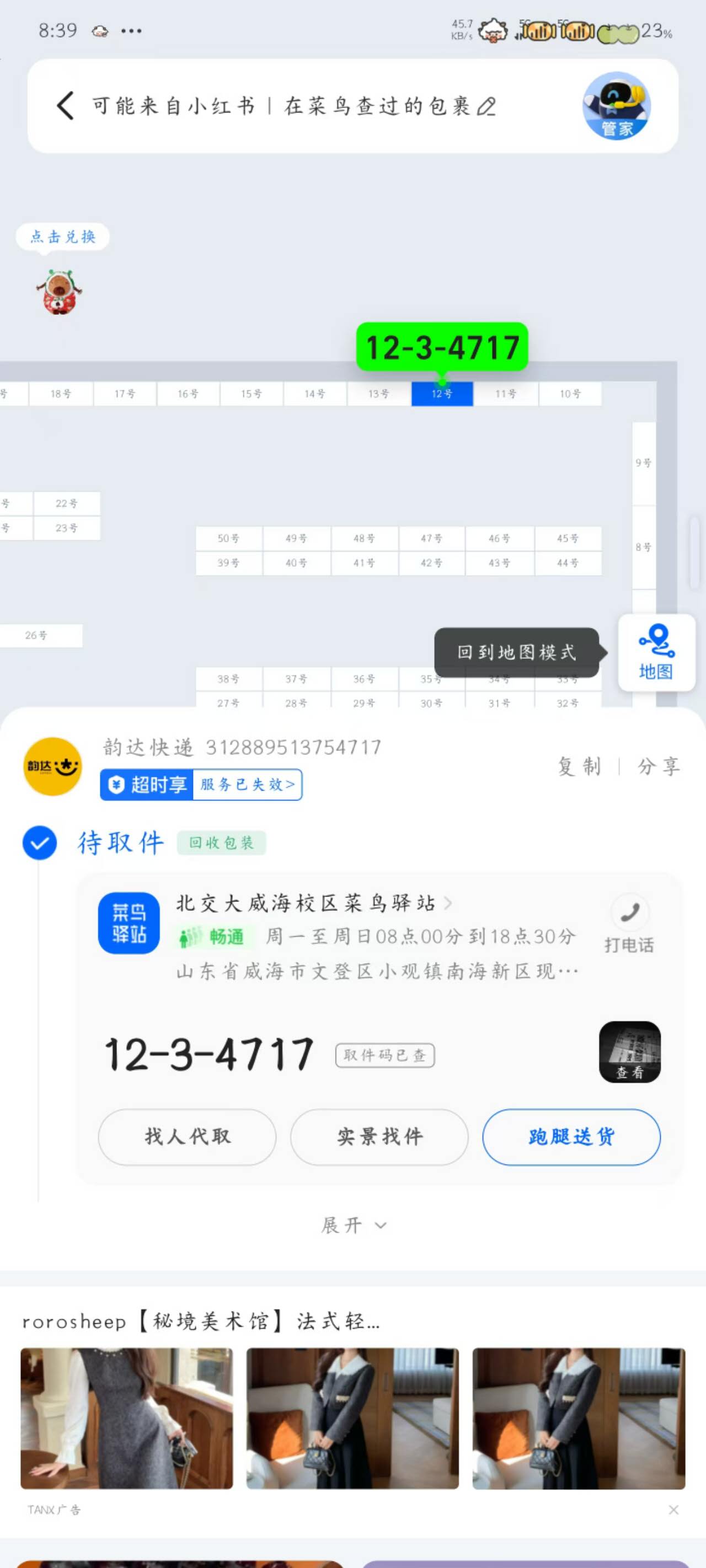This screenshot has height=1568, width=706.
Task: Start 实景找件 guidance
Action: 379,1136
